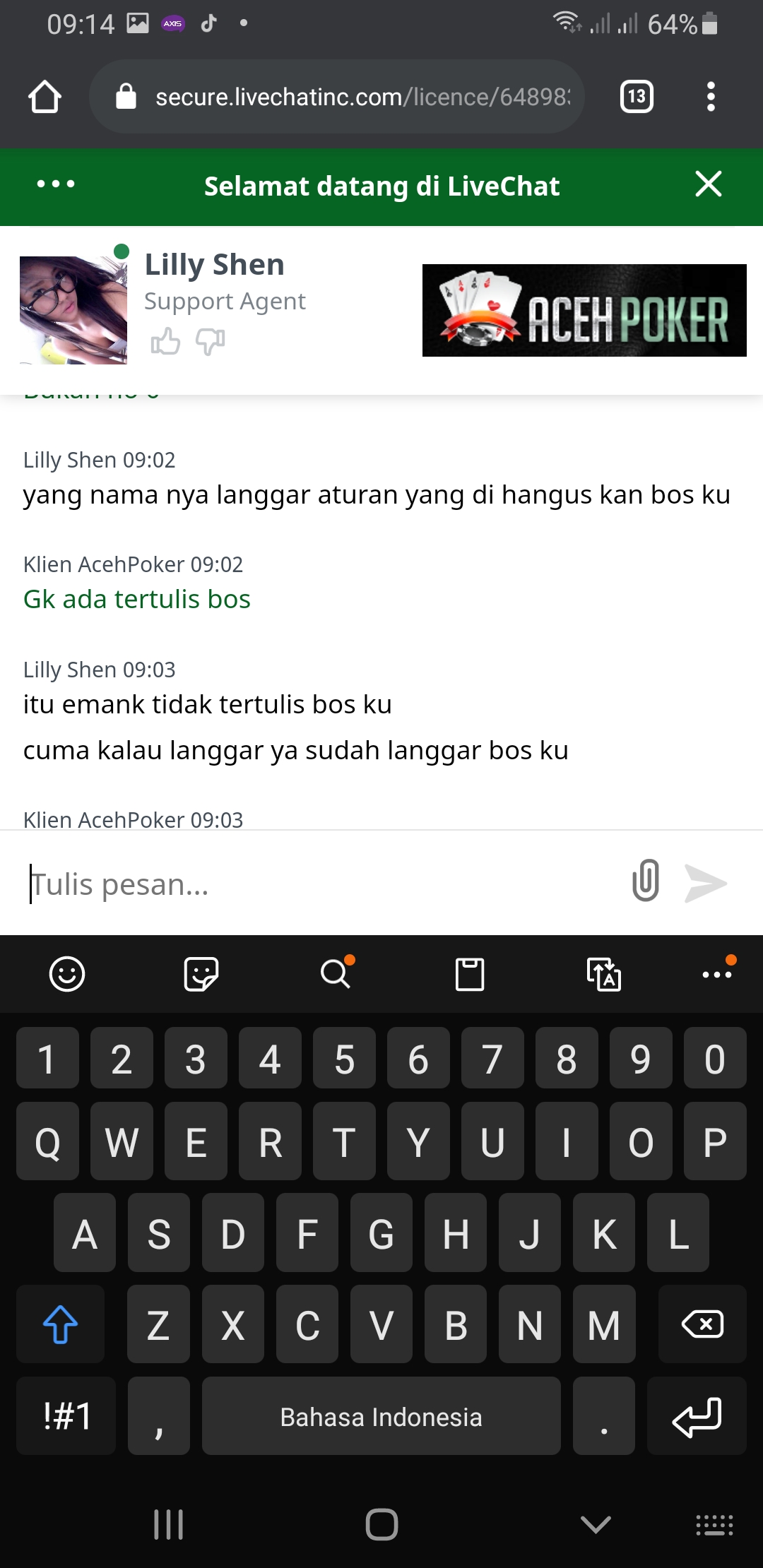Screen dimensions: 763x1568
Task: Open the keyboard sticker panel
Action: 201,975
